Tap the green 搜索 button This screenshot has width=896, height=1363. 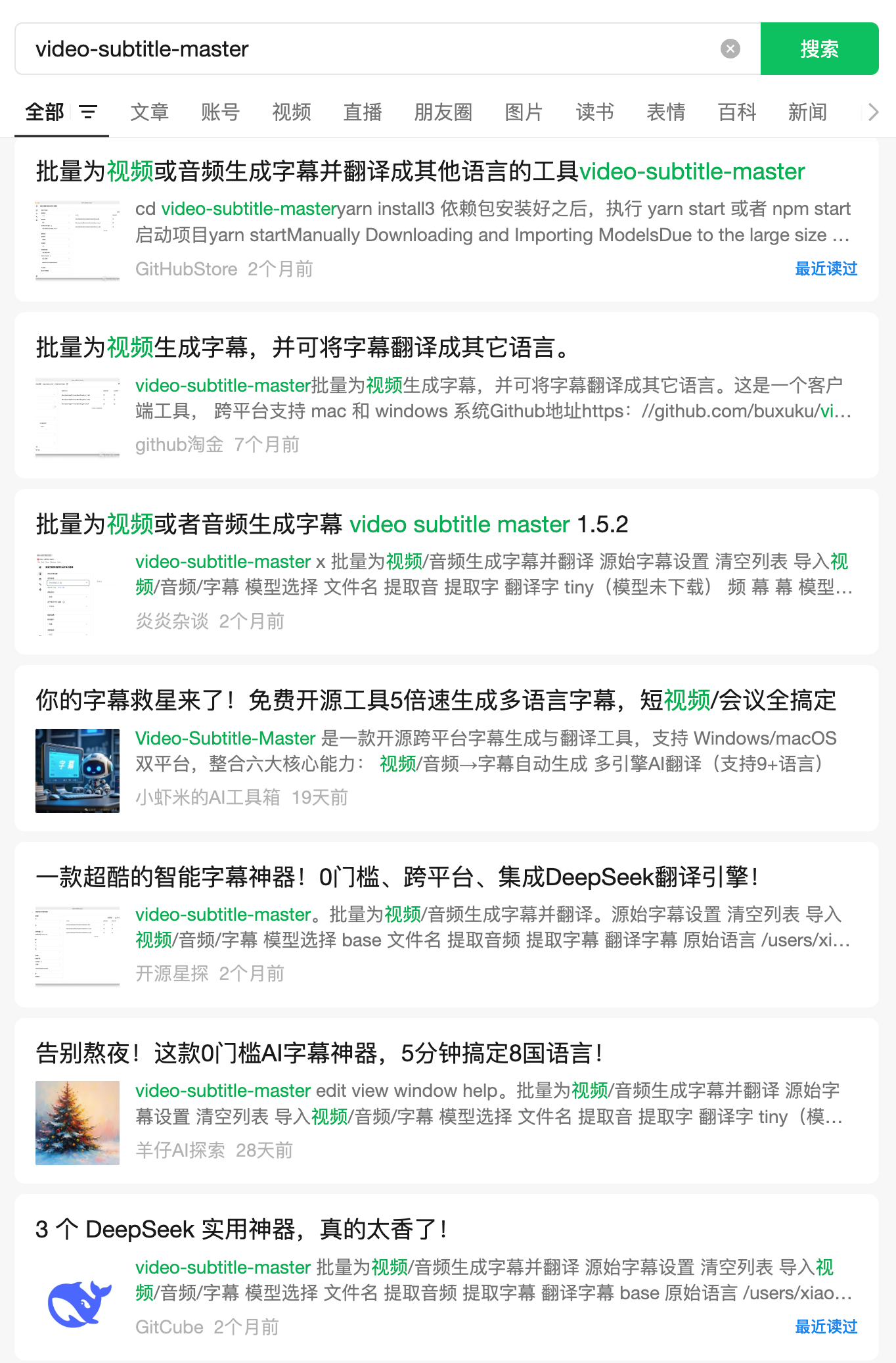click(x=818, y=49)
